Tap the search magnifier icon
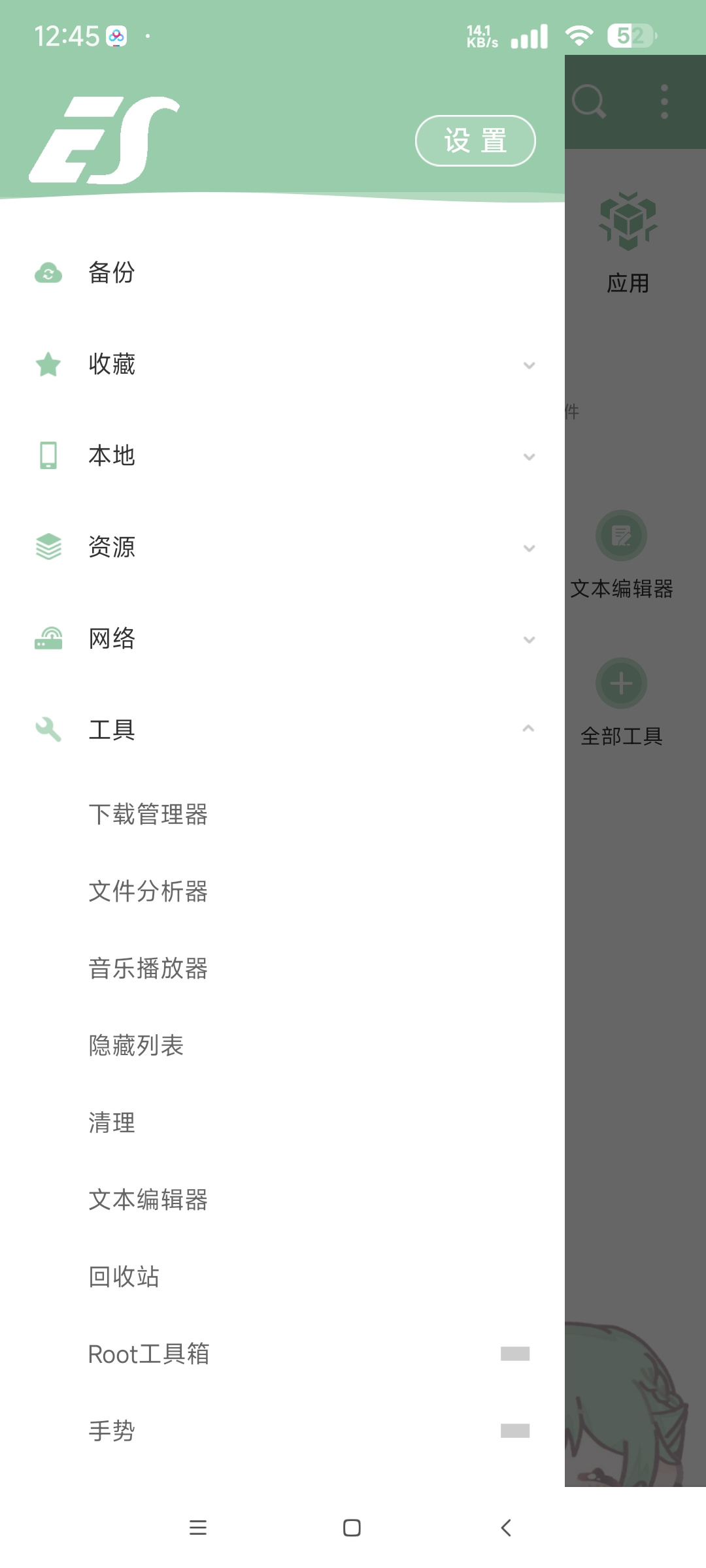The height and width of the screenshot is (1568, 706). point(589,101)
